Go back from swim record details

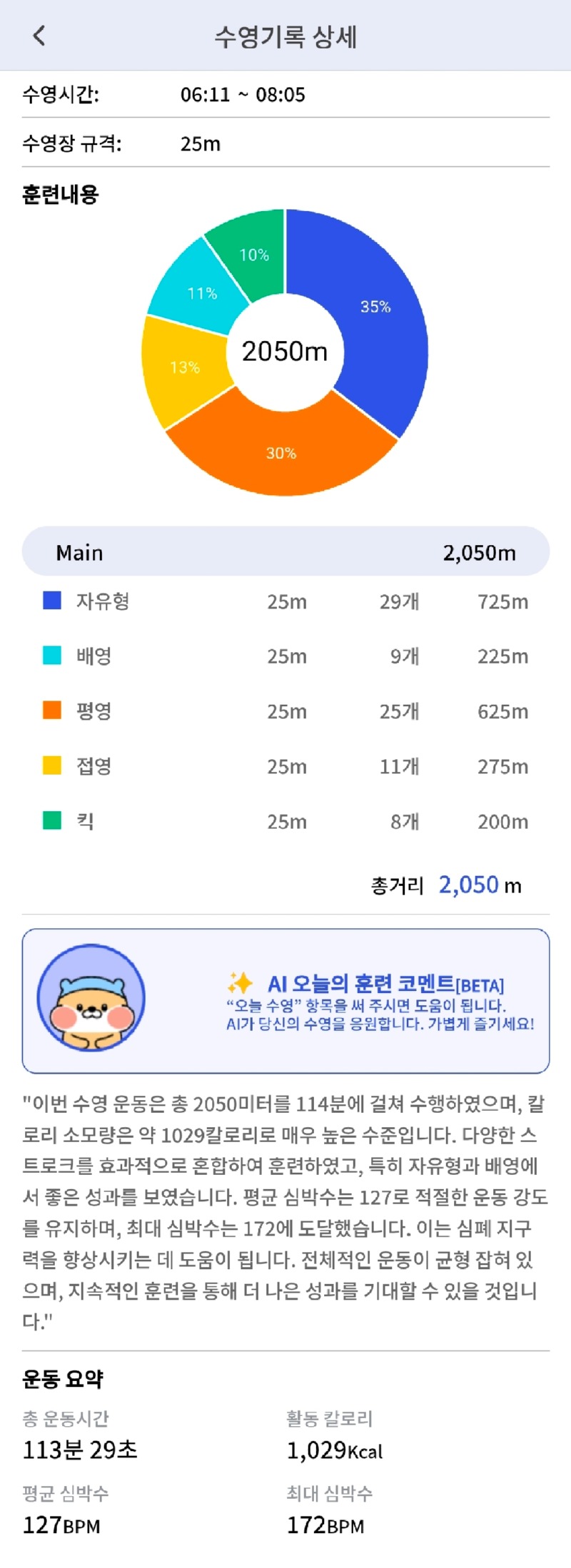pos(39,36)
